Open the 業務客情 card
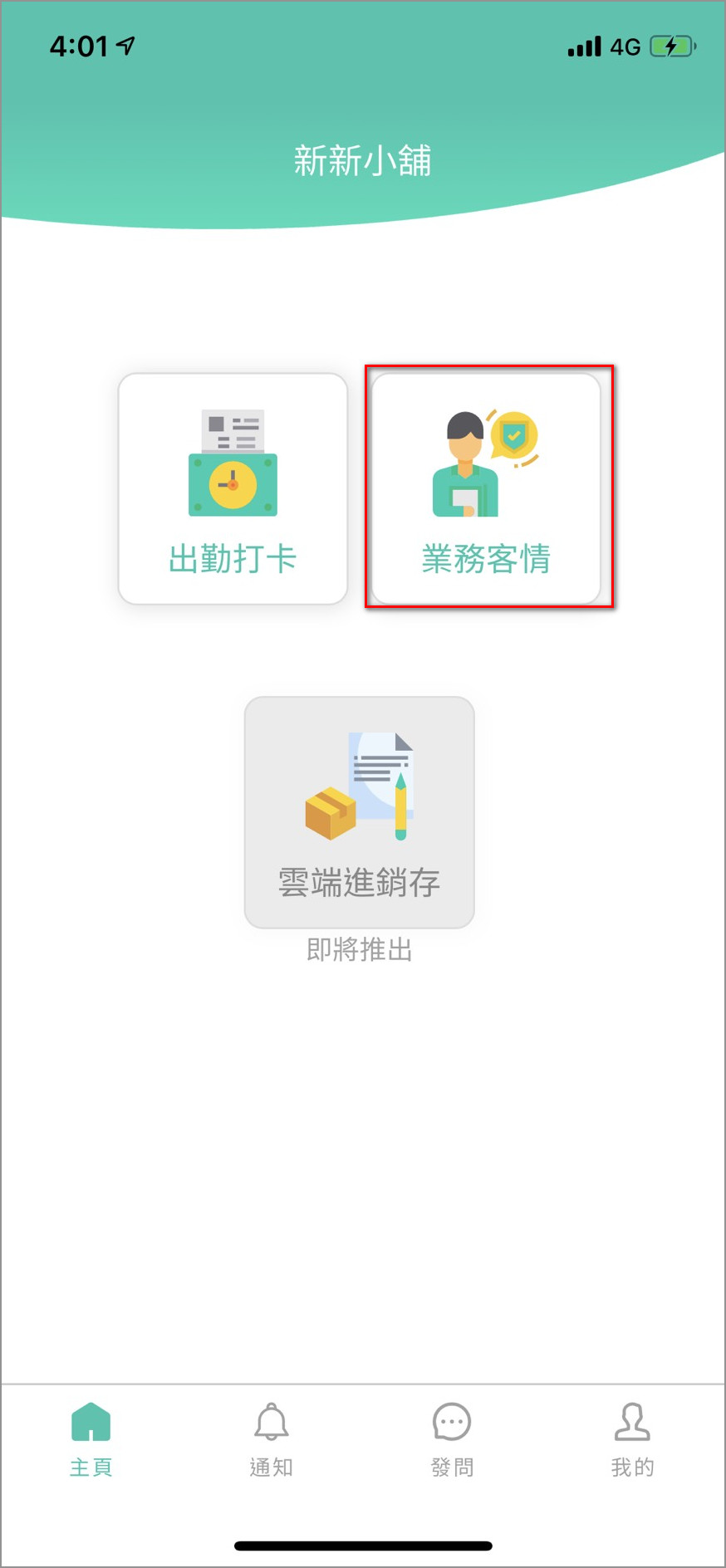Screen dimensions: 726x1568 486,488
